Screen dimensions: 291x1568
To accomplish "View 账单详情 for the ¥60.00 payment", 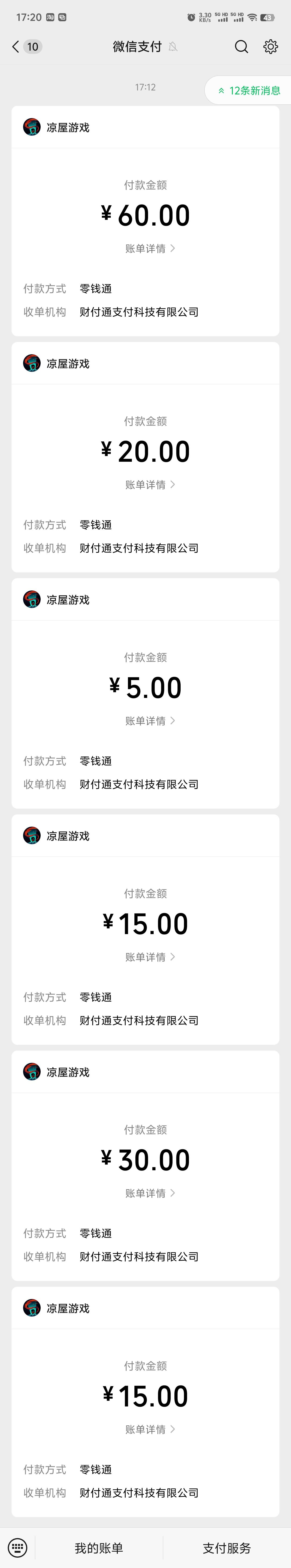I will tap(150, 248).
